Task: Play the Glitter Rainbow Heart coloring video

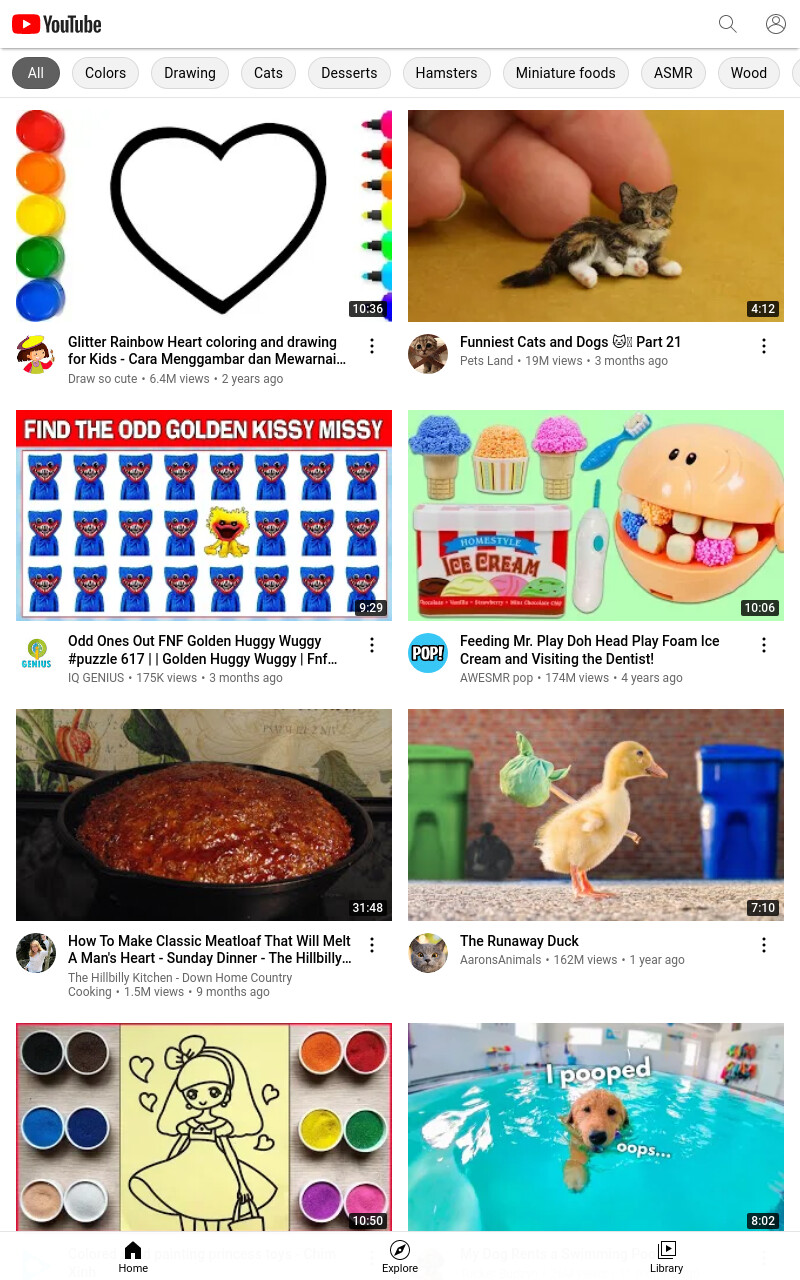Action: pos(204,216)
